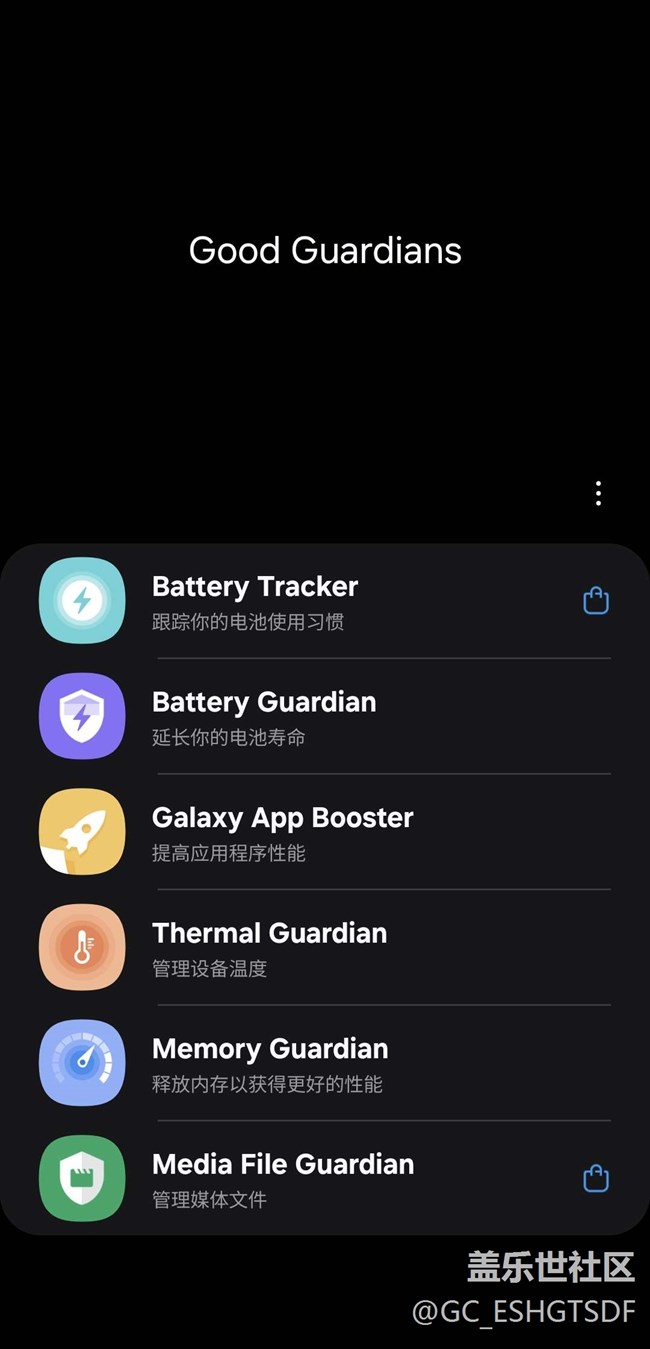The image size is (650, 1349).
Task: Go to Memory Guardian
Action: click(325, 1063)
